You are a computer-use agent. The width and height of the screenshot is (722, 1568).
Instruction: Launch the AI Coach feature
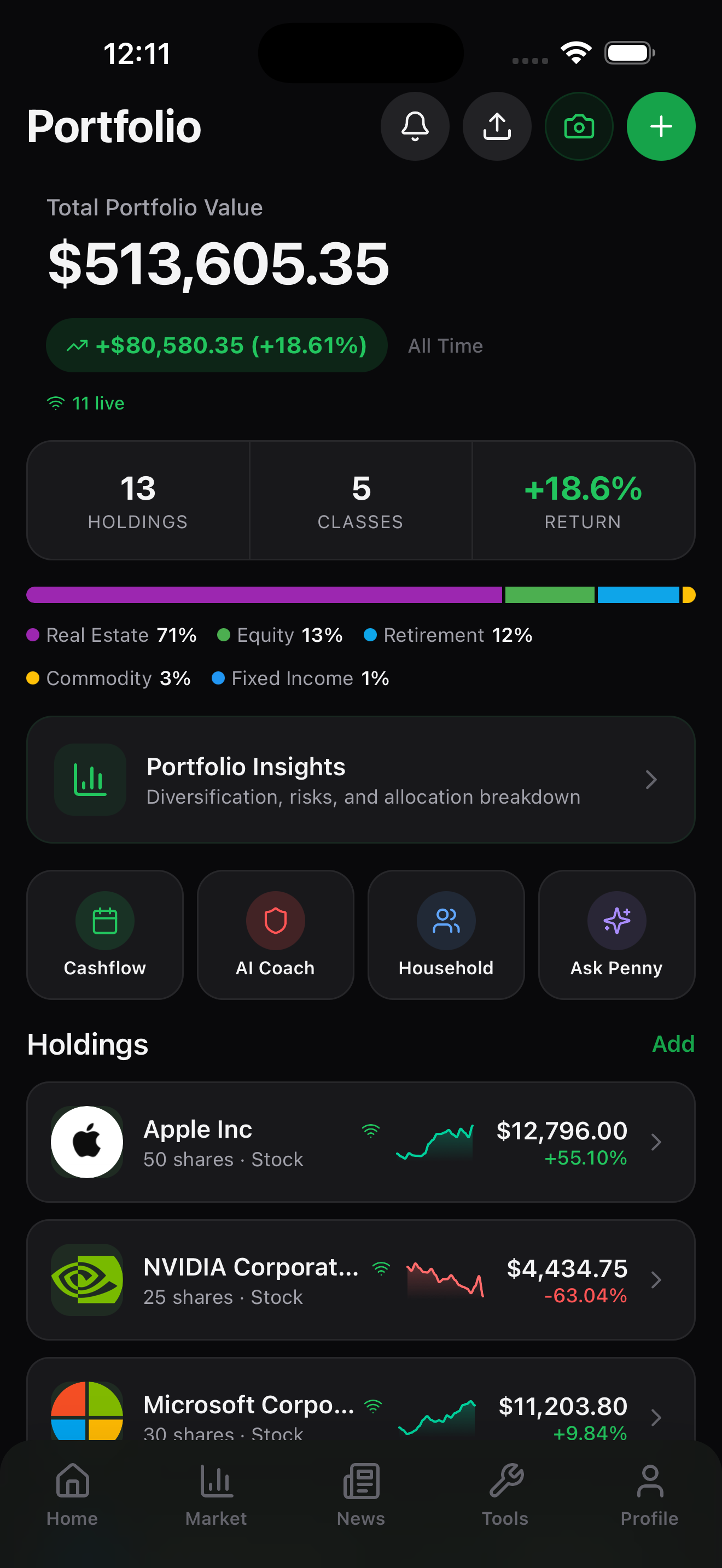(x=275, y=935)
